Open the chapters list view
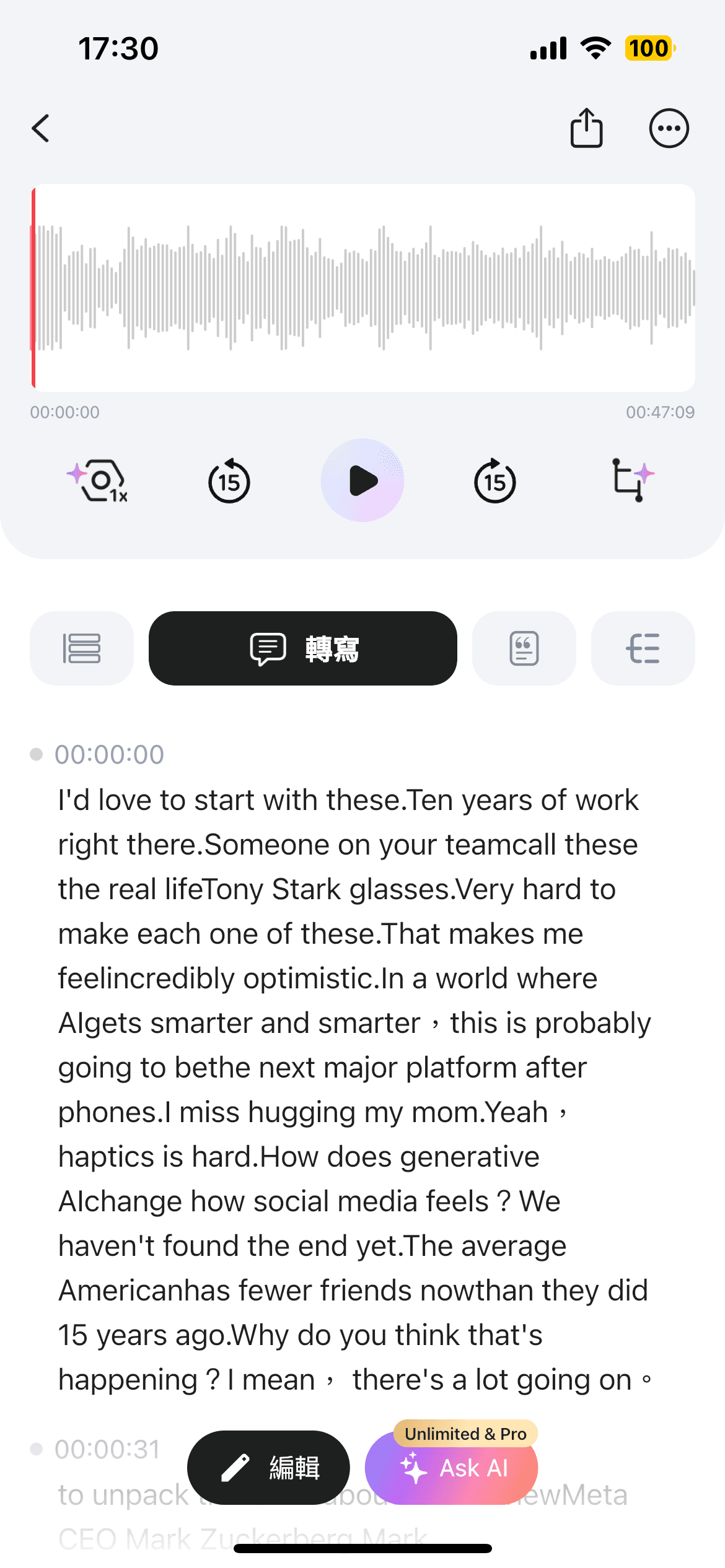The height and width of the screenshot is (1568, 725). point(81,648)
